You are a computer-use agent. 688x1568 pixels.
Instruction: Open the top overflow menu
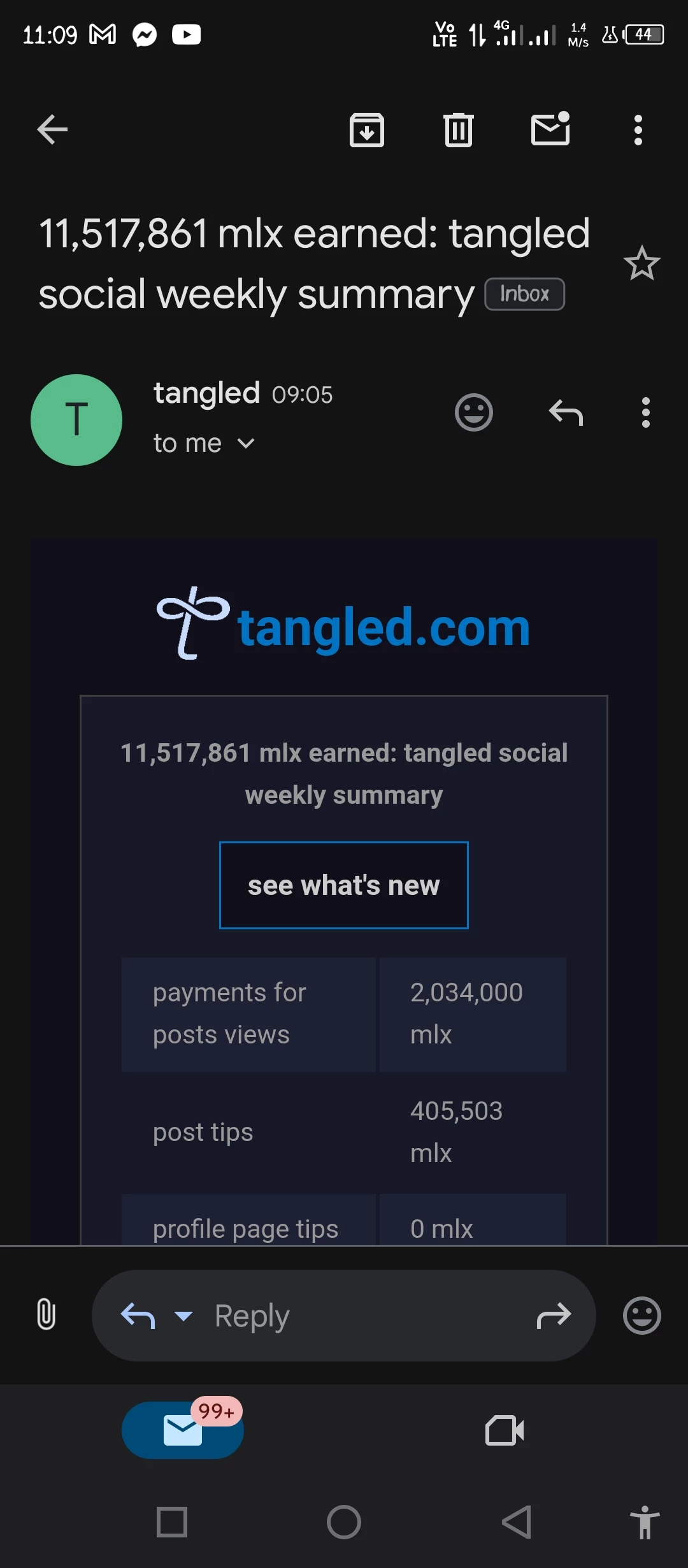[638, 130]
